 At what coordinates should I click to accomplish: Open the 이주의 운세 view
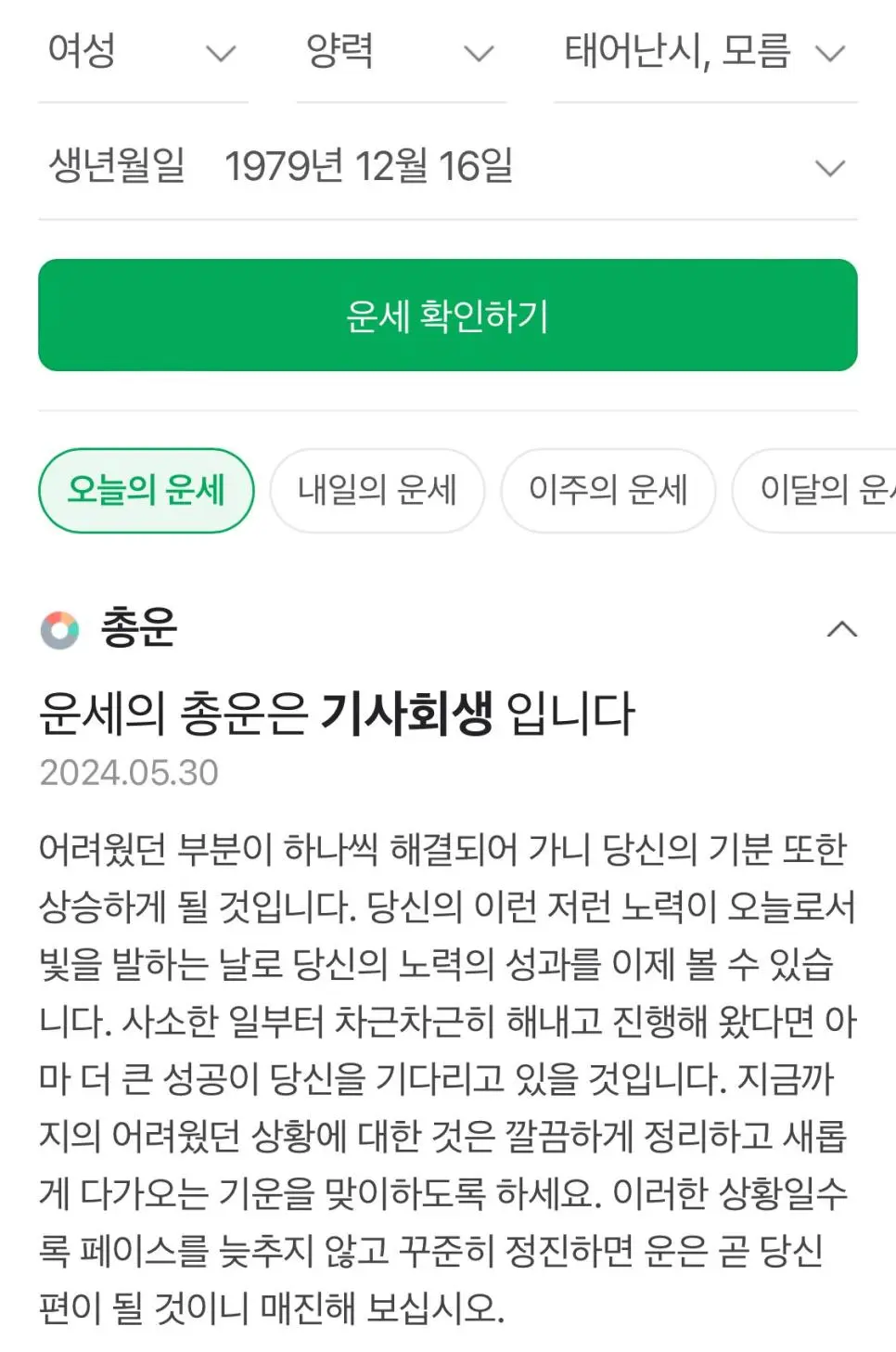click(x=608, y=491)
